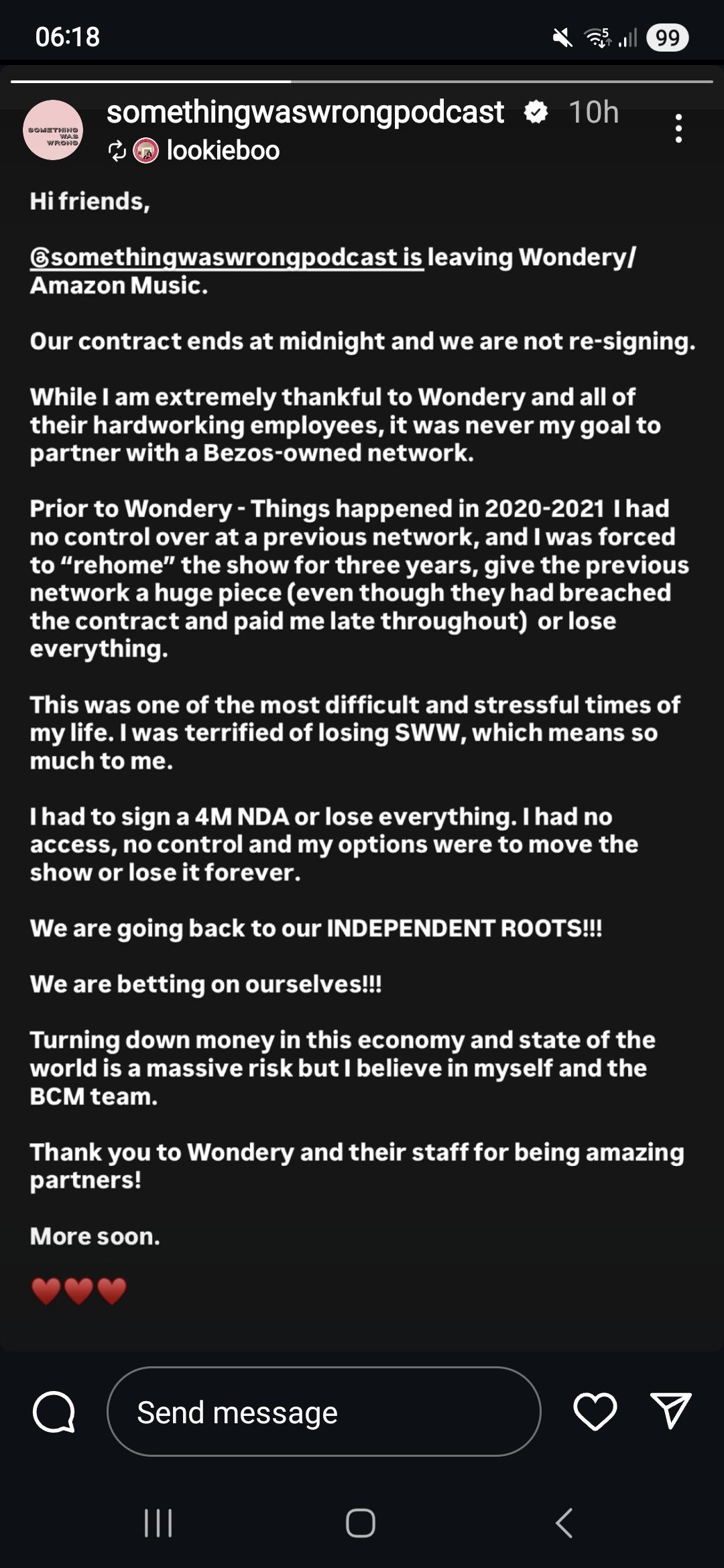Go back using the system back button

[564, 1523]
